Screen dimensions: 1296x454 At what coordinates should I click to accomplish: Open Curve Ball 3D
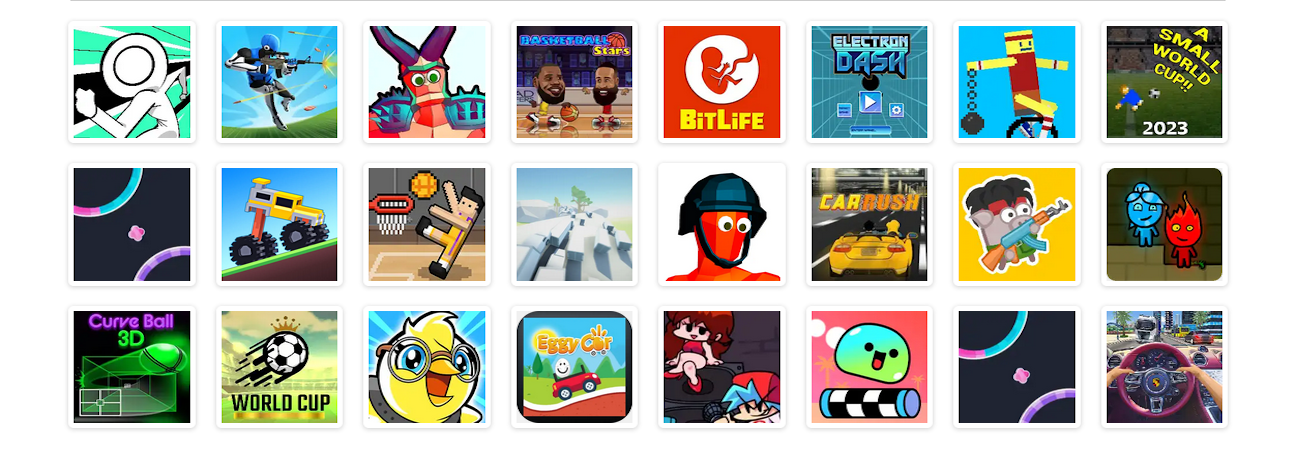click(x=132, y=367)
